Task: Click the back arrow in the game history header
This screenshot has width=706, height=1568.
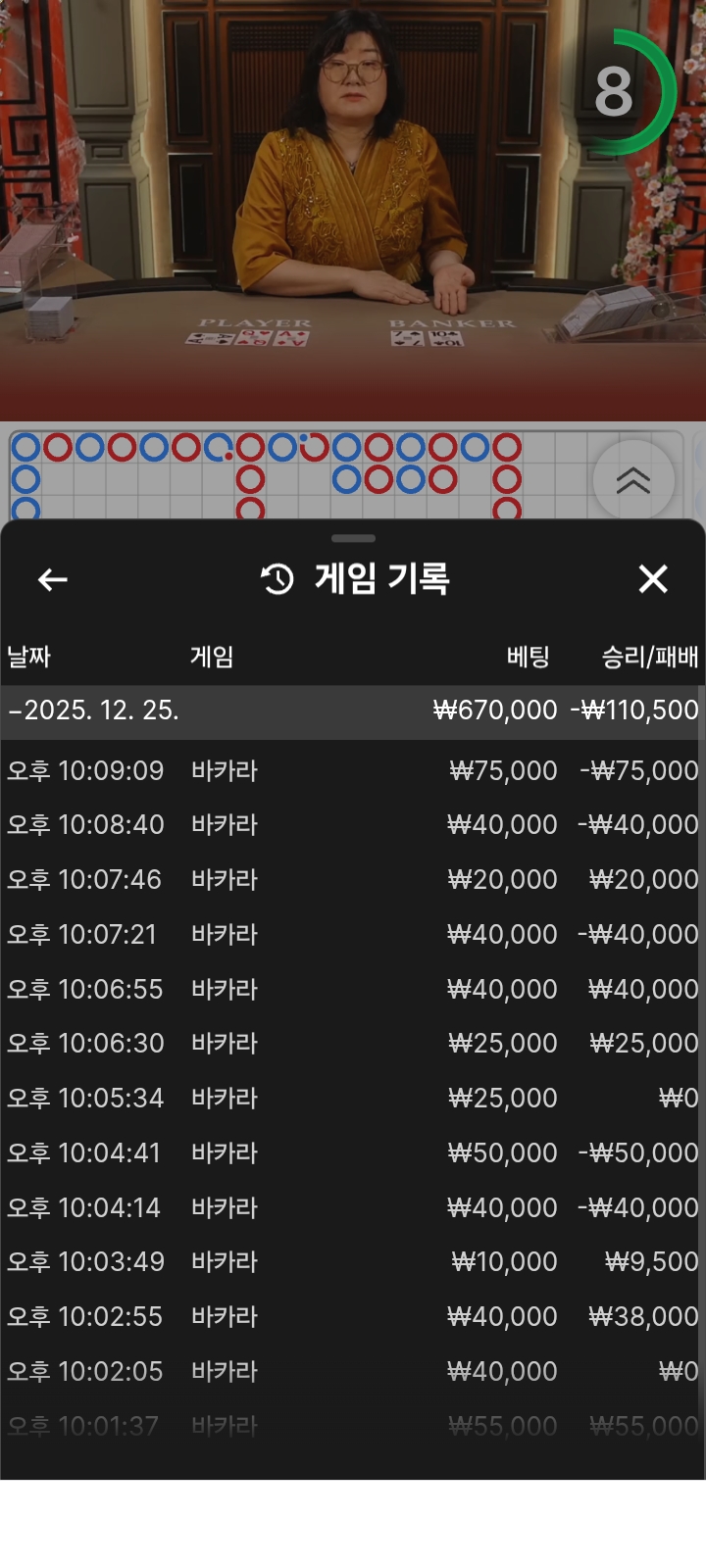Action: point(52,579)
